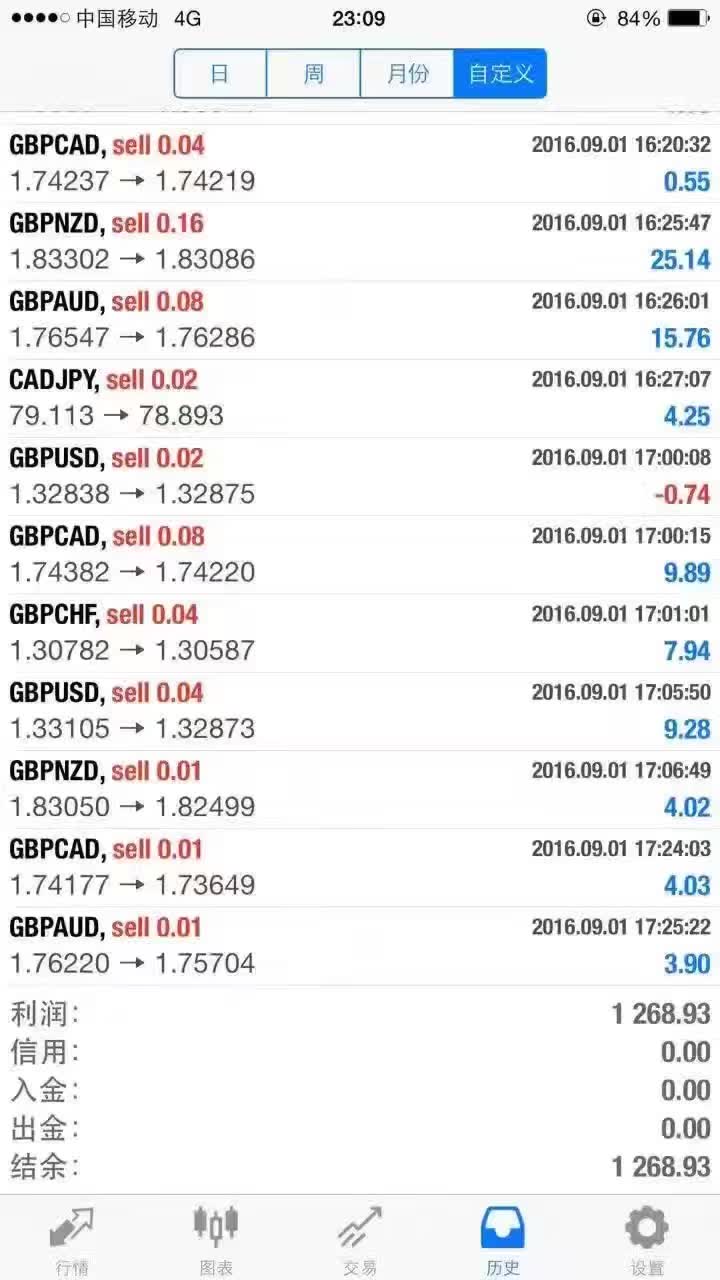Switch to the 日 period filter
720x1280 pixels.
click(220, 74)
